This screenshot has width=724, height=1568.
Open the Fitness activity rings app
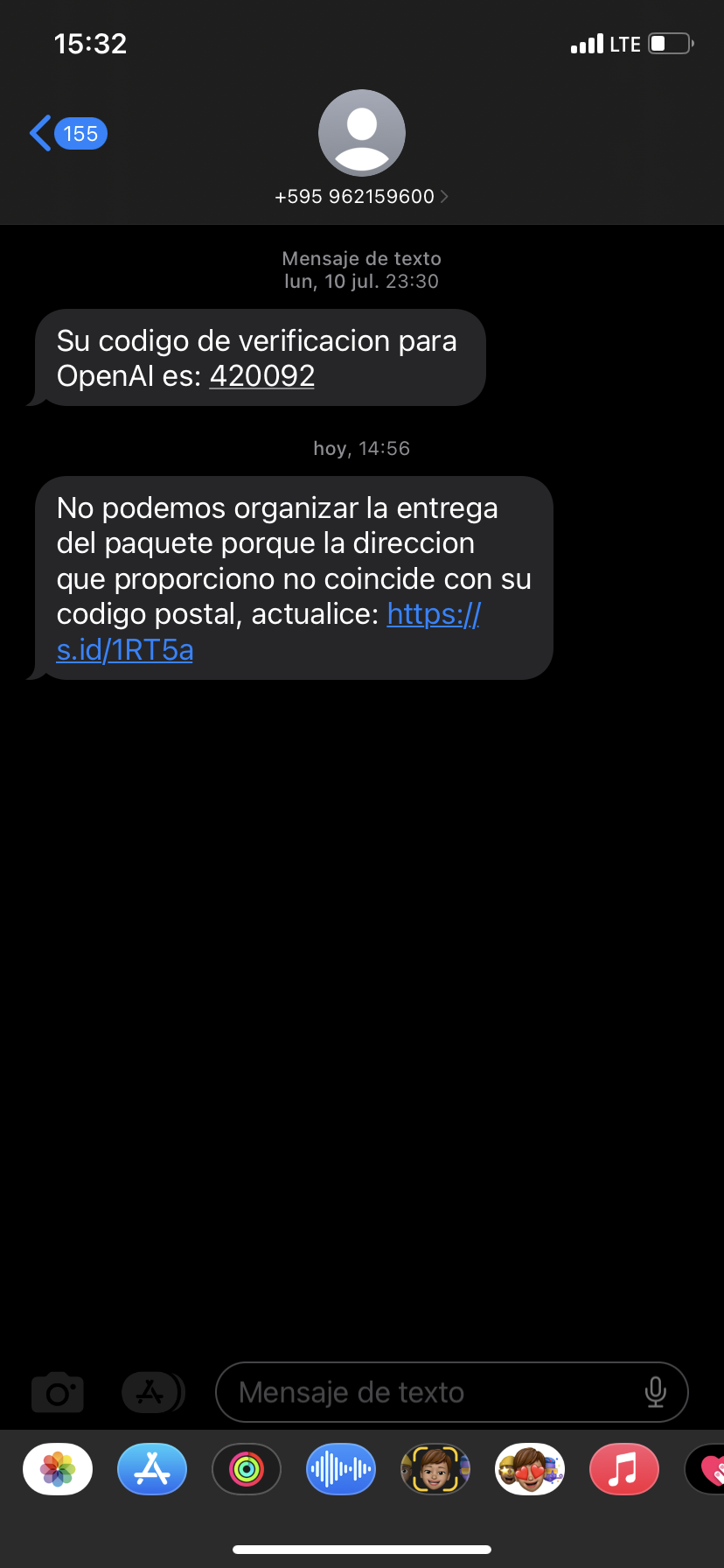pyautogui.click(x=247, y=1469)
